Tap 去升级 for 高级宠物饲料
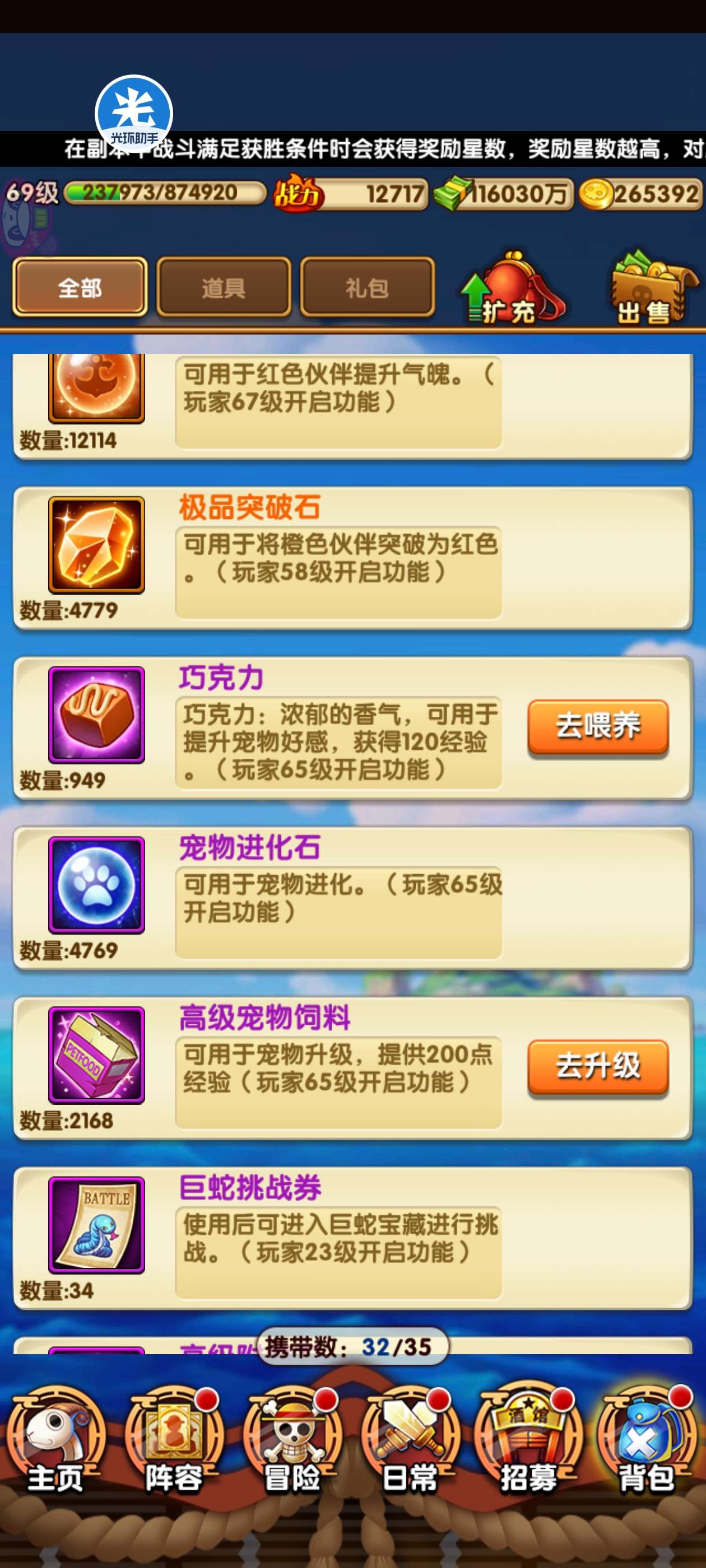The width and height of the screenshot is (706, 1568). coord(597,1067)
